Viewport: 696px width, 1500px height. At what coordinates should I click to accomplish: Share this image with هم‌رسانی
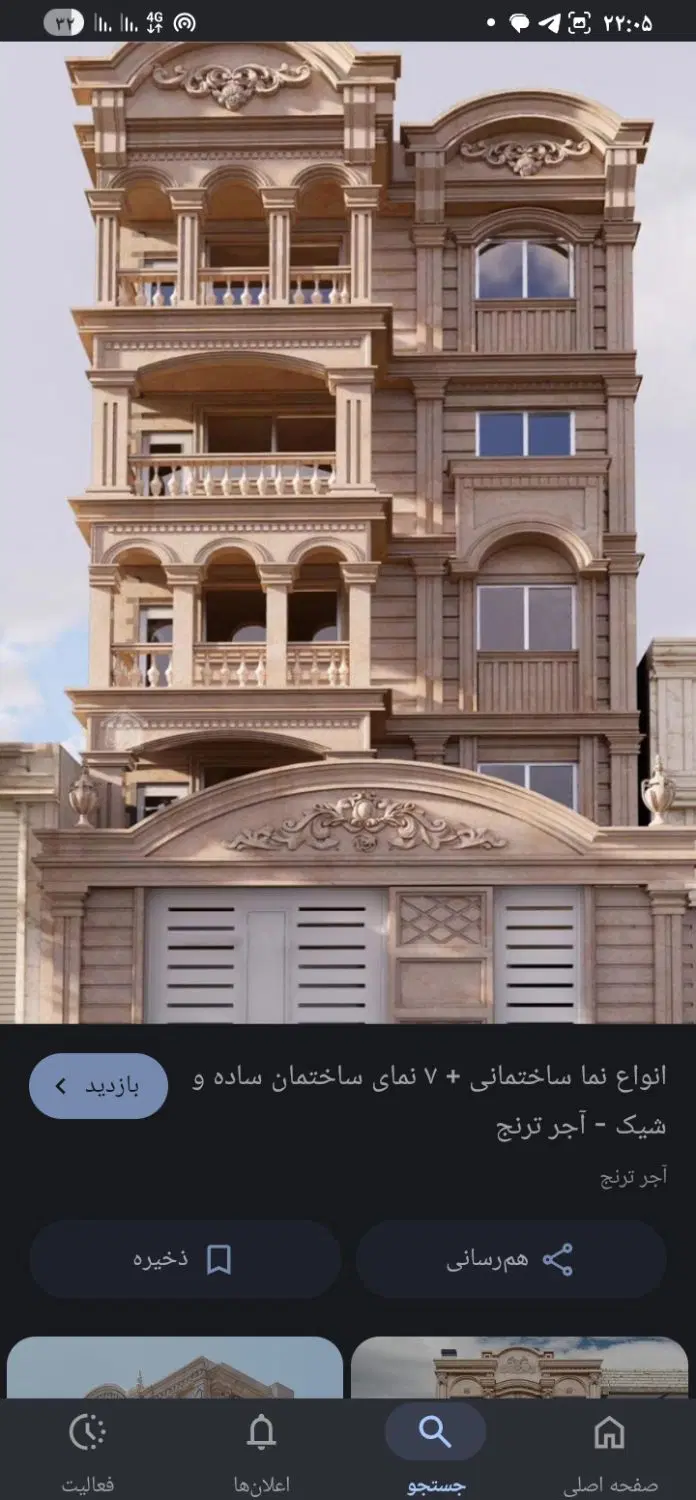tap(511, 1259)
